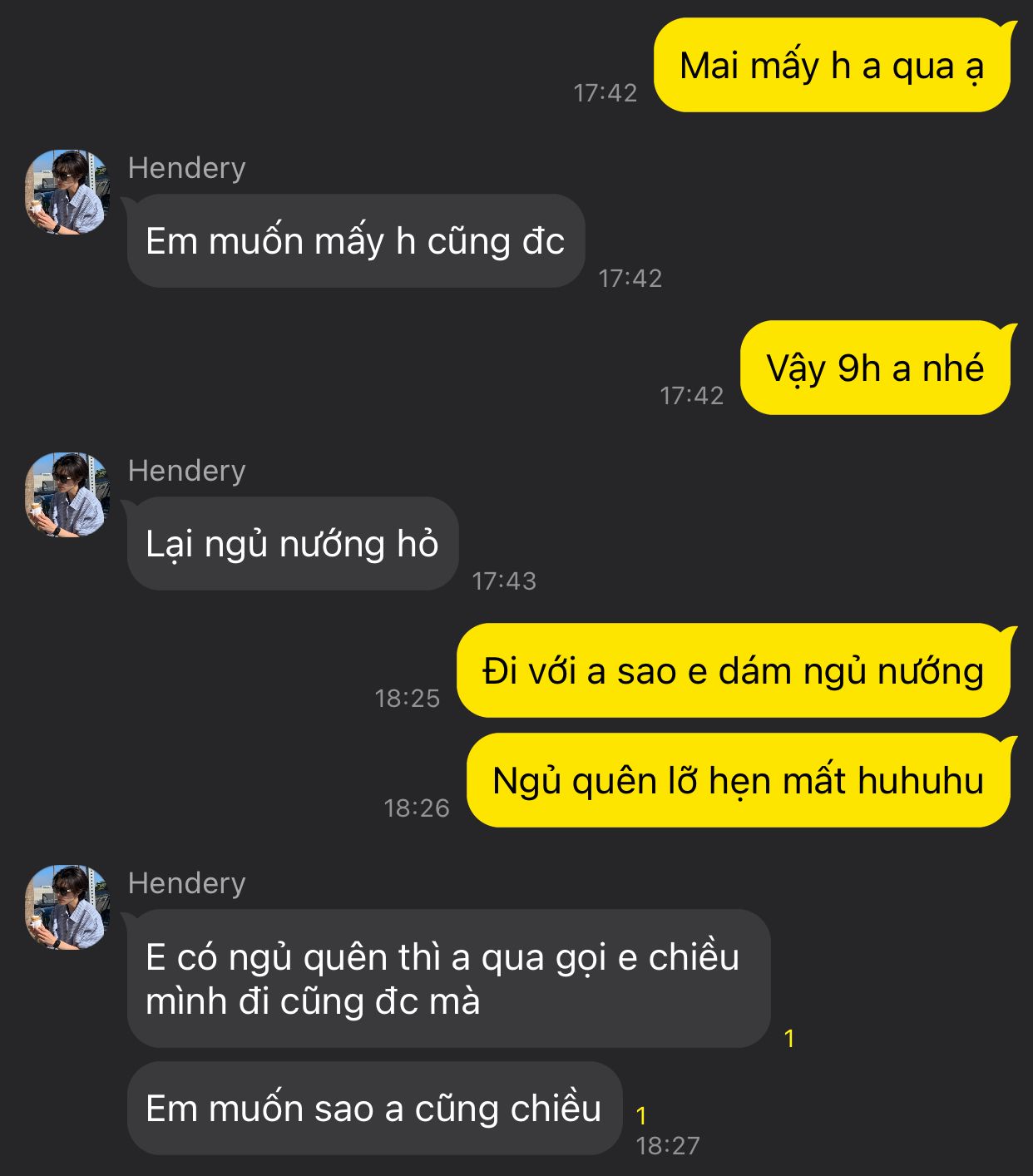Image resolution: width=1033 pixels, height=1176 pixels.
Task: Open Hendery's avatar beside "Em muốn mấy h cũng đc"
Action: pyautogui.click(x=67, y=192)
